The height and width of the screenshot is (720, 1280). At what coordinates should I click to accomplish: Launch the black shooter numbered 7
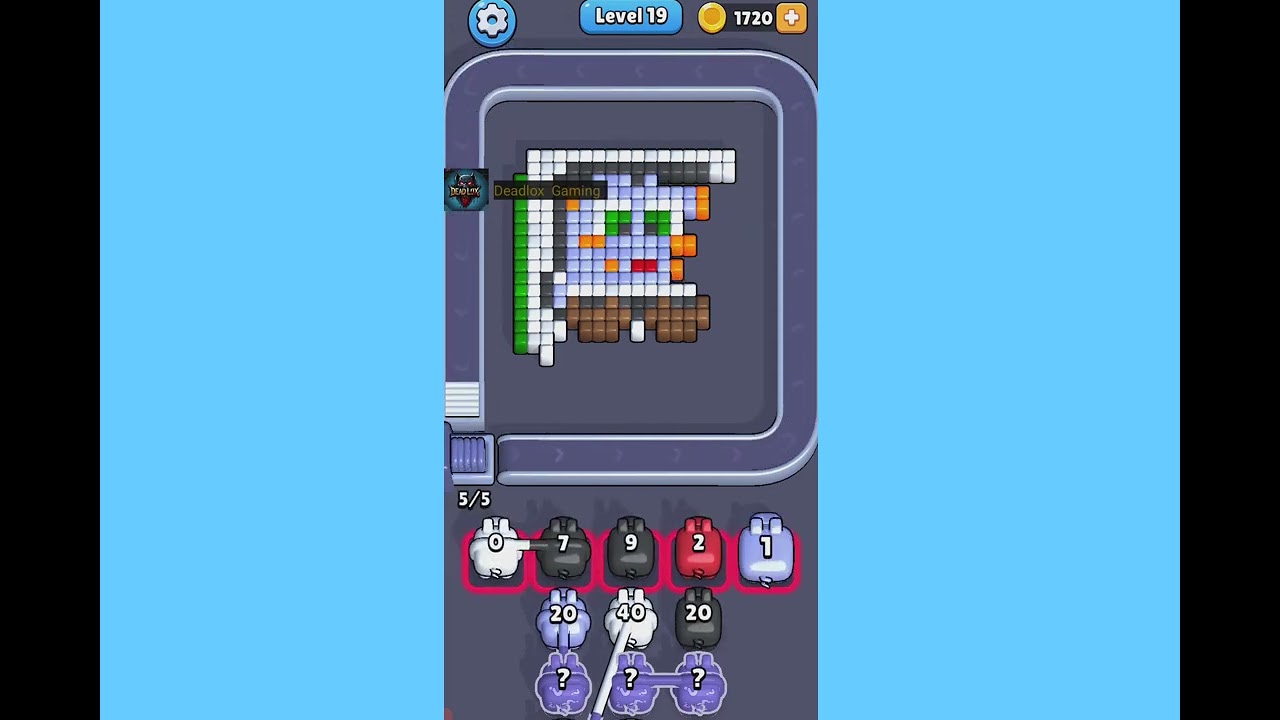(563, 550)
